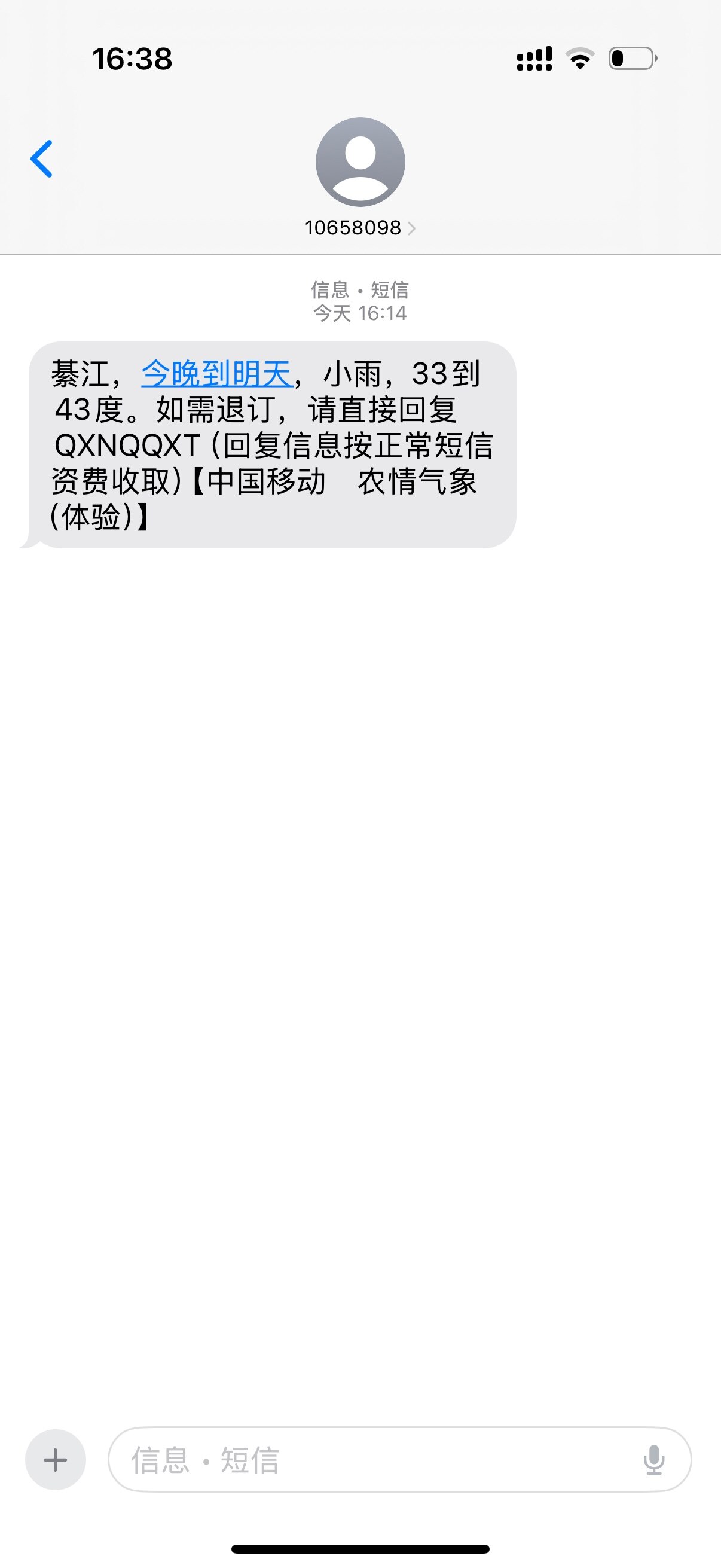Screen dimensions: 721x1568
Task: Go back to the messages list
Action: coord(41,159)
